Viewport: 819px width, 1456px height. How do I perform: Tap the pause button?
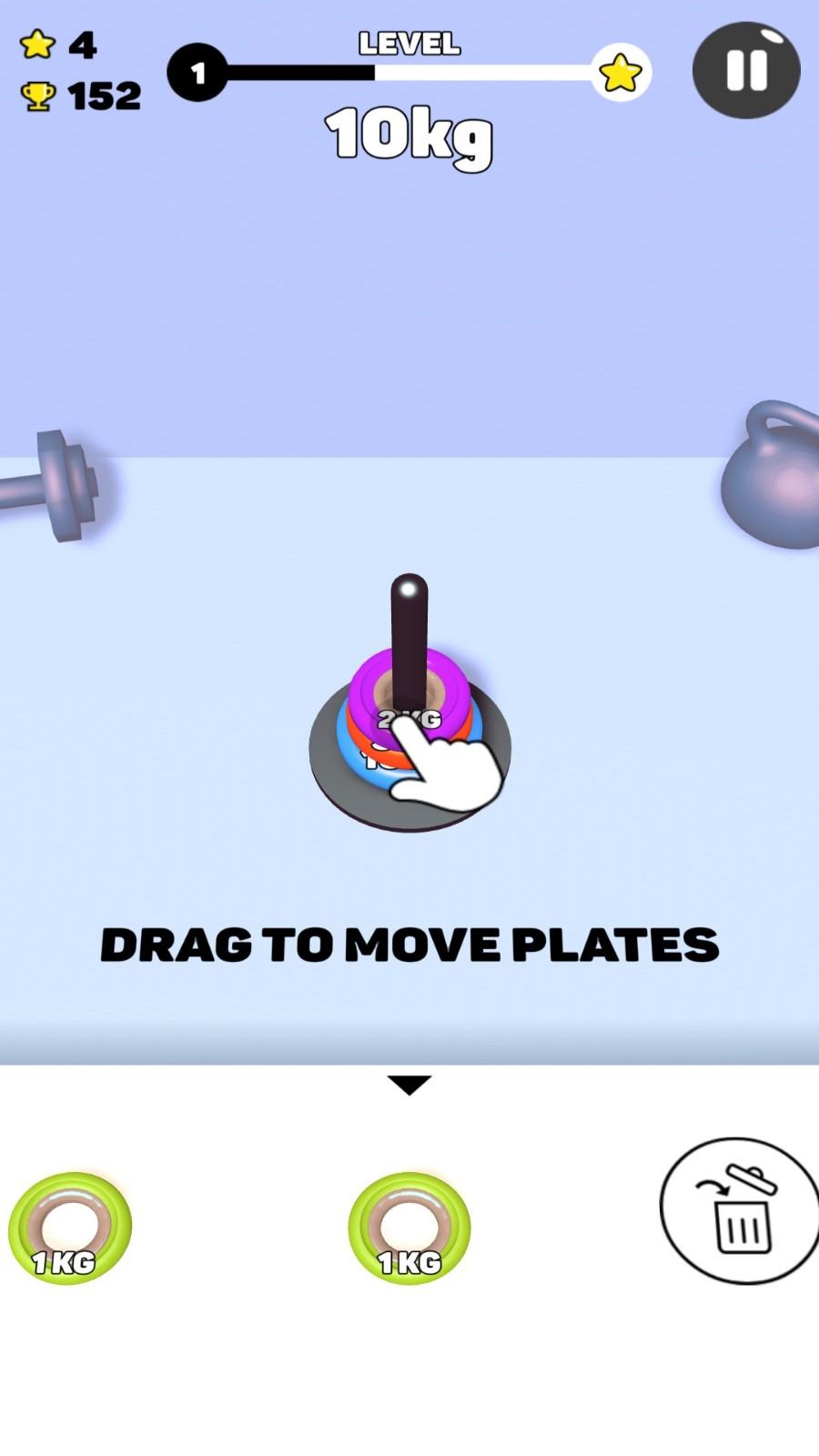pos(745,69)
